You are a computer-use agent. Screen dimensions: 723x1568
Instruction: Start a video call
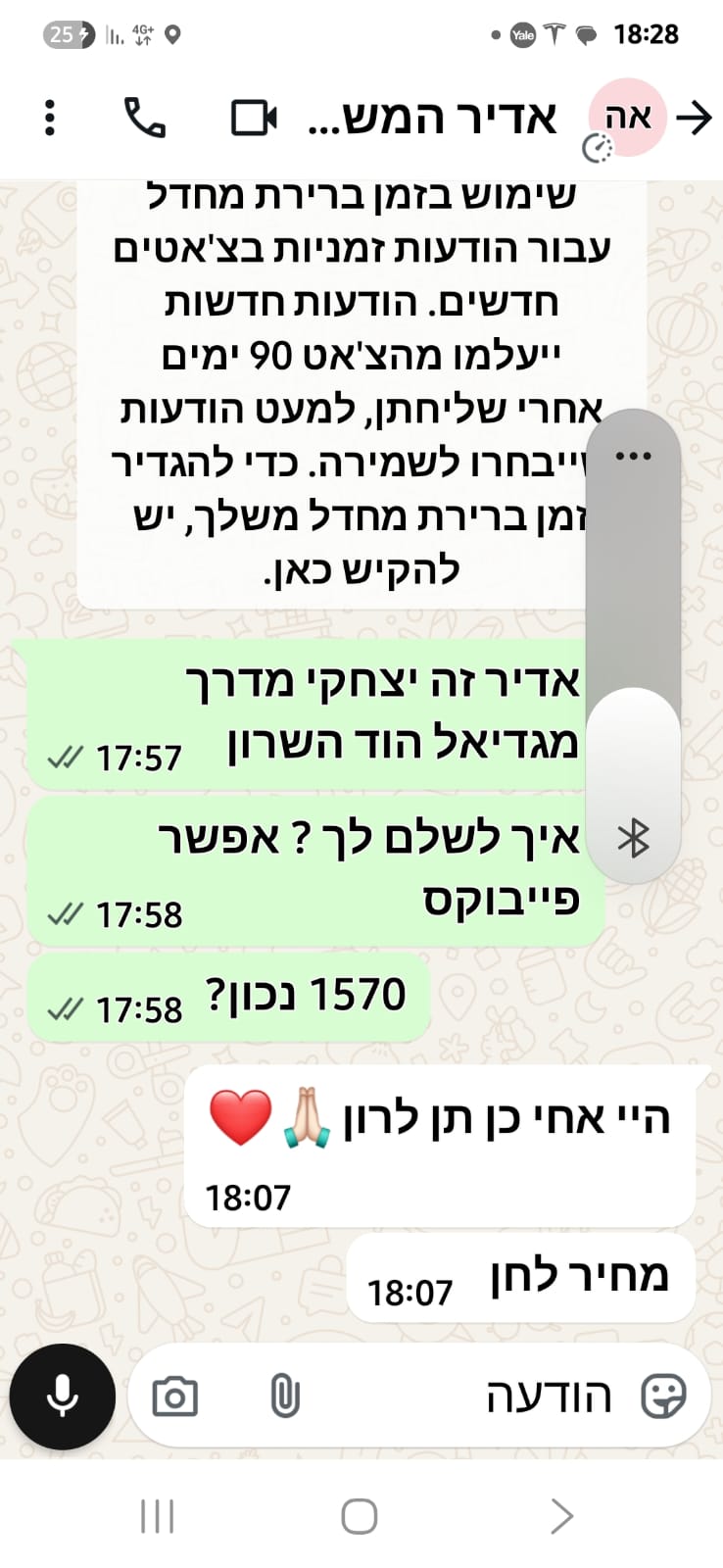254,119
